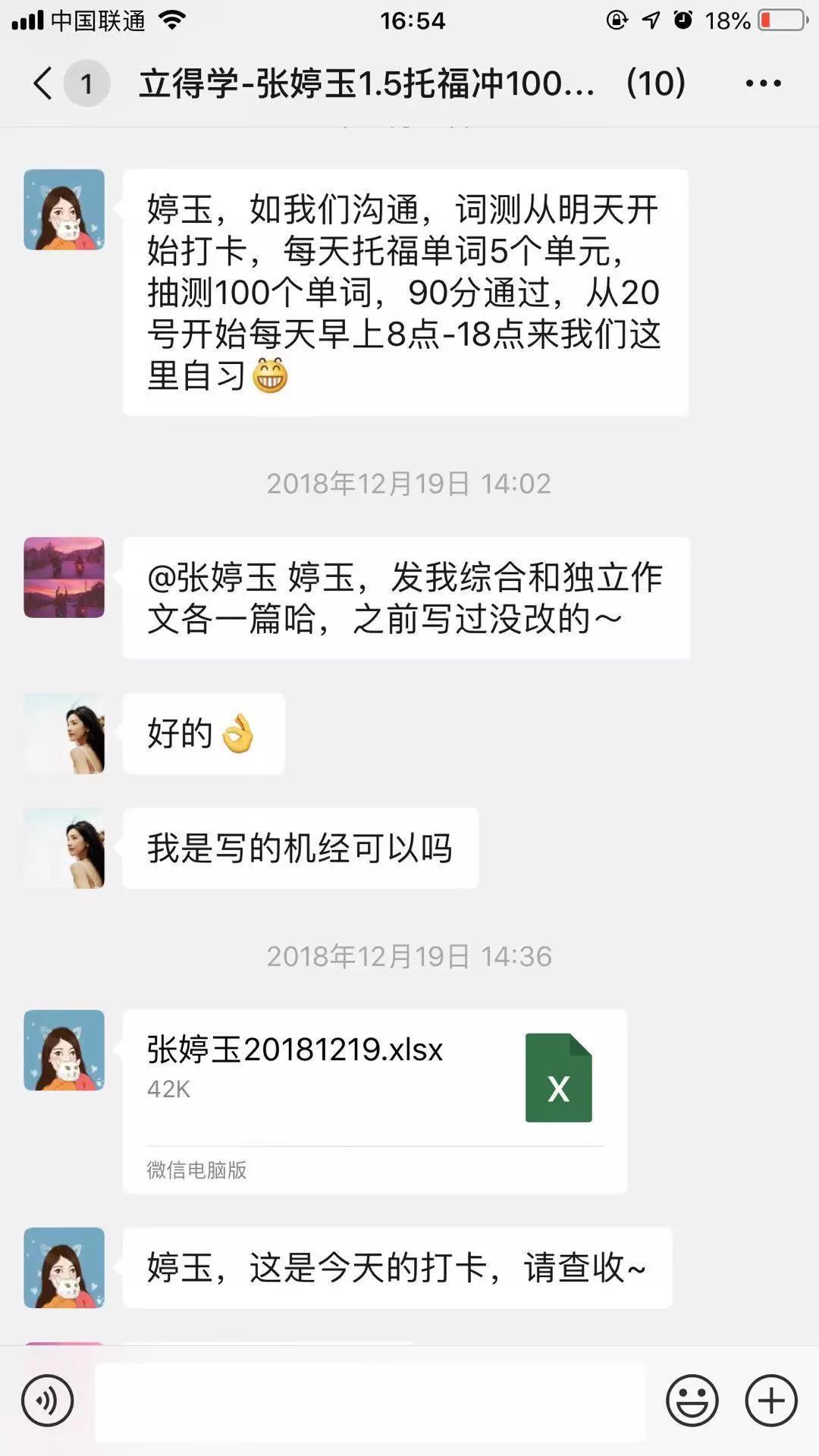Go back to the chat list
Screen dimensions: 819x1456
tap(44, 83)
